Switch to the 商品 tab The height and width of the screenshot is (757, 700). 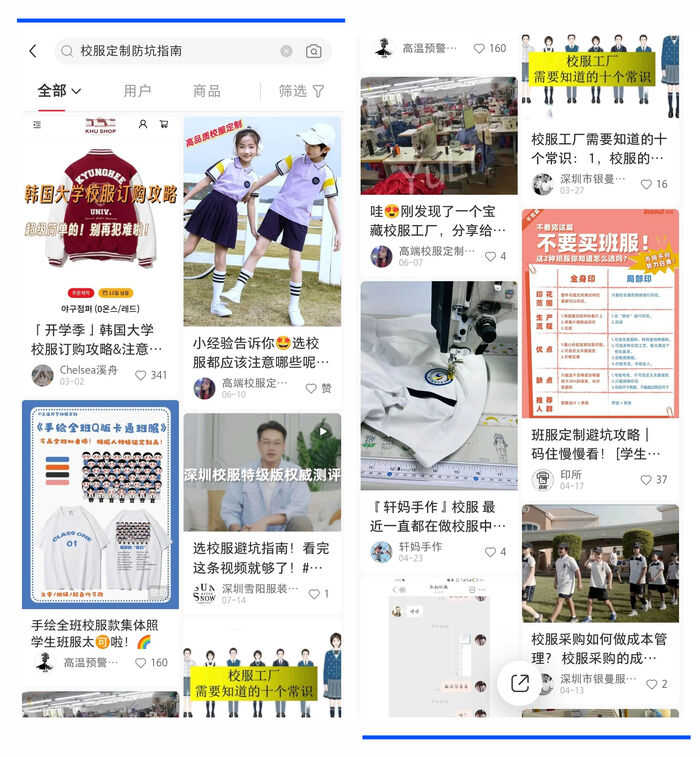[207, 91]
